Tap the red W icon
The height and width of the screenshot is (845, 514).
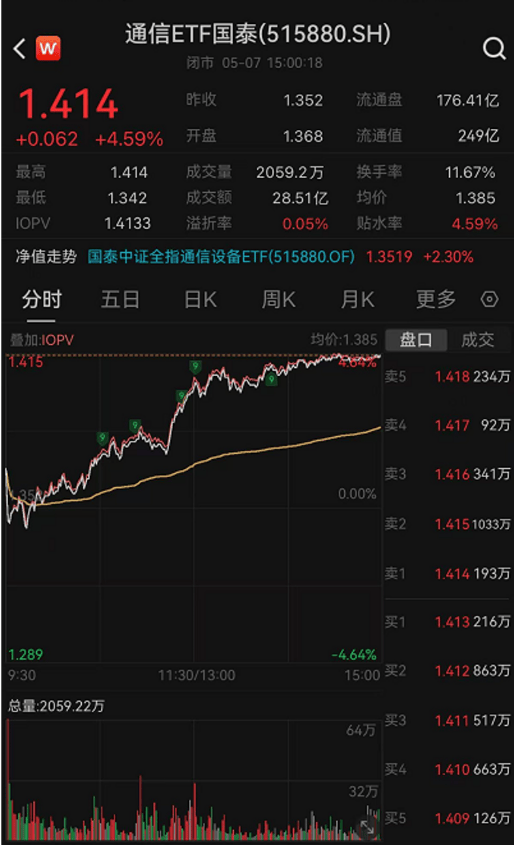tap(48, 49)
